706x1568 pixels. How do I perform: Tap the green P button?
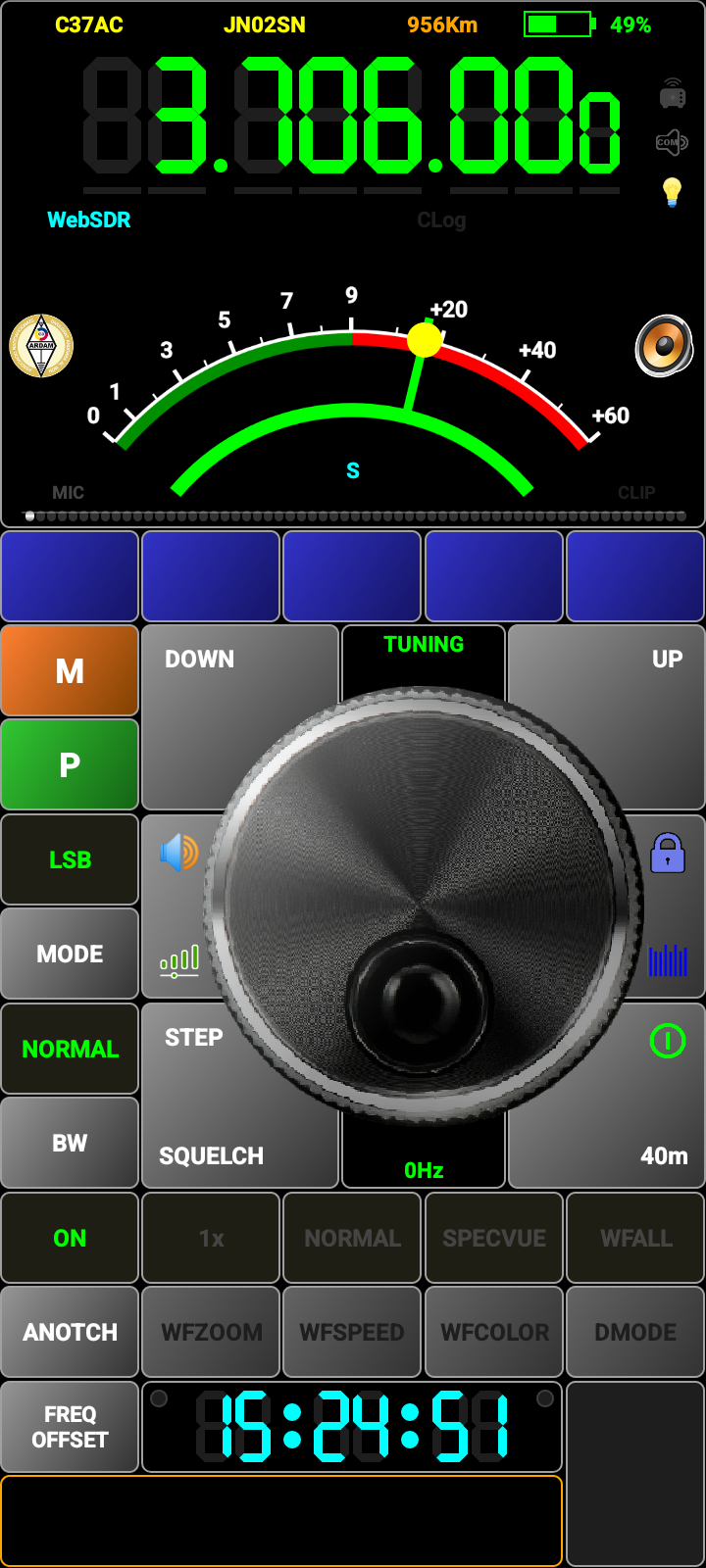pyautogui.click(x=70, y=764)
